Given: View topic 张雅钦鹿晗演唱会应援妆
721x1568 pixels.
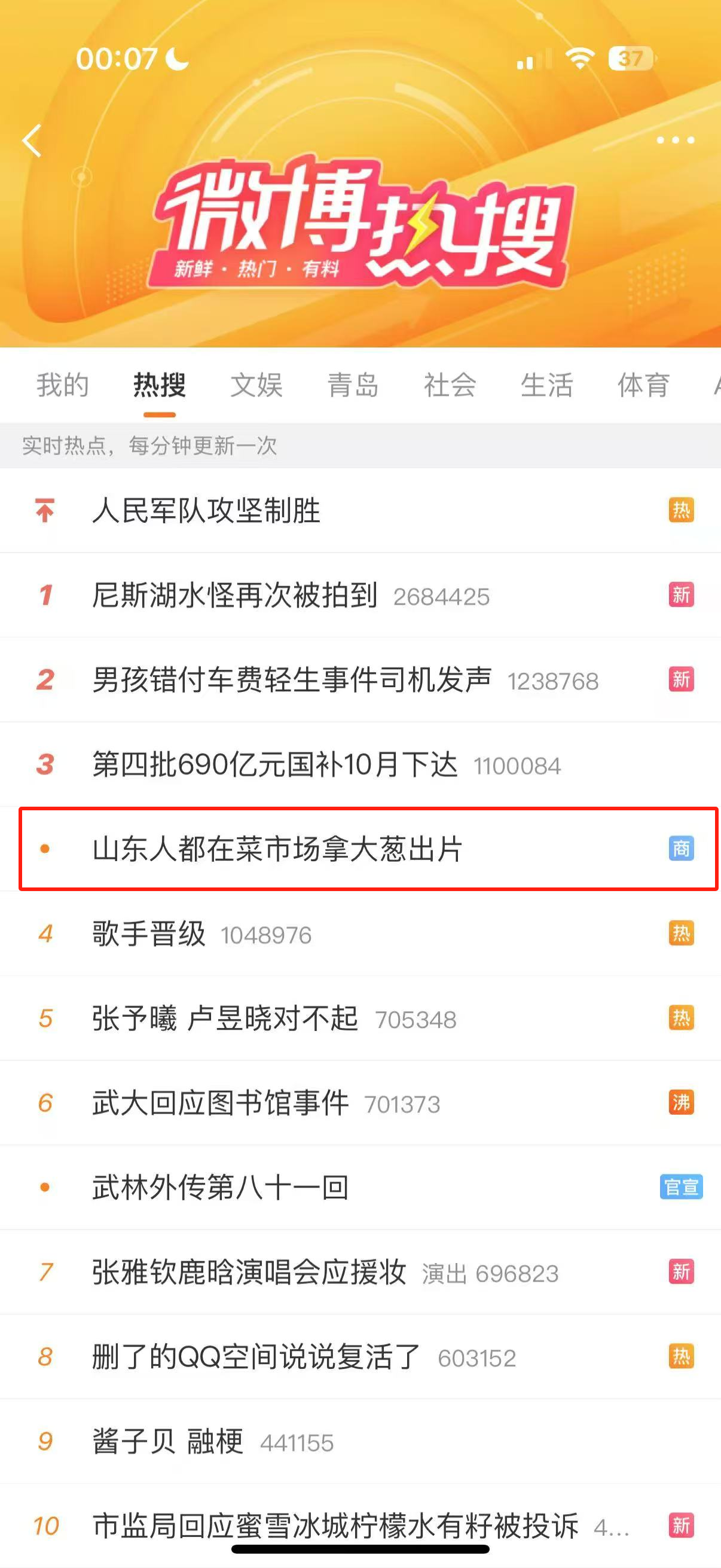Looking at the screenshot, I should click(249, 1272).
